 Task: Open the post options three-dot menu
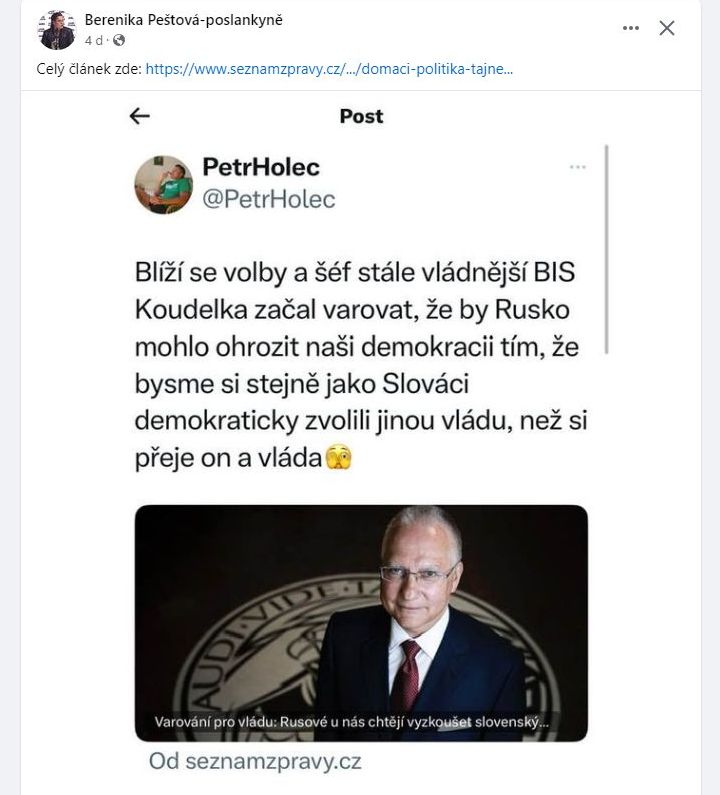coord(630,28)
